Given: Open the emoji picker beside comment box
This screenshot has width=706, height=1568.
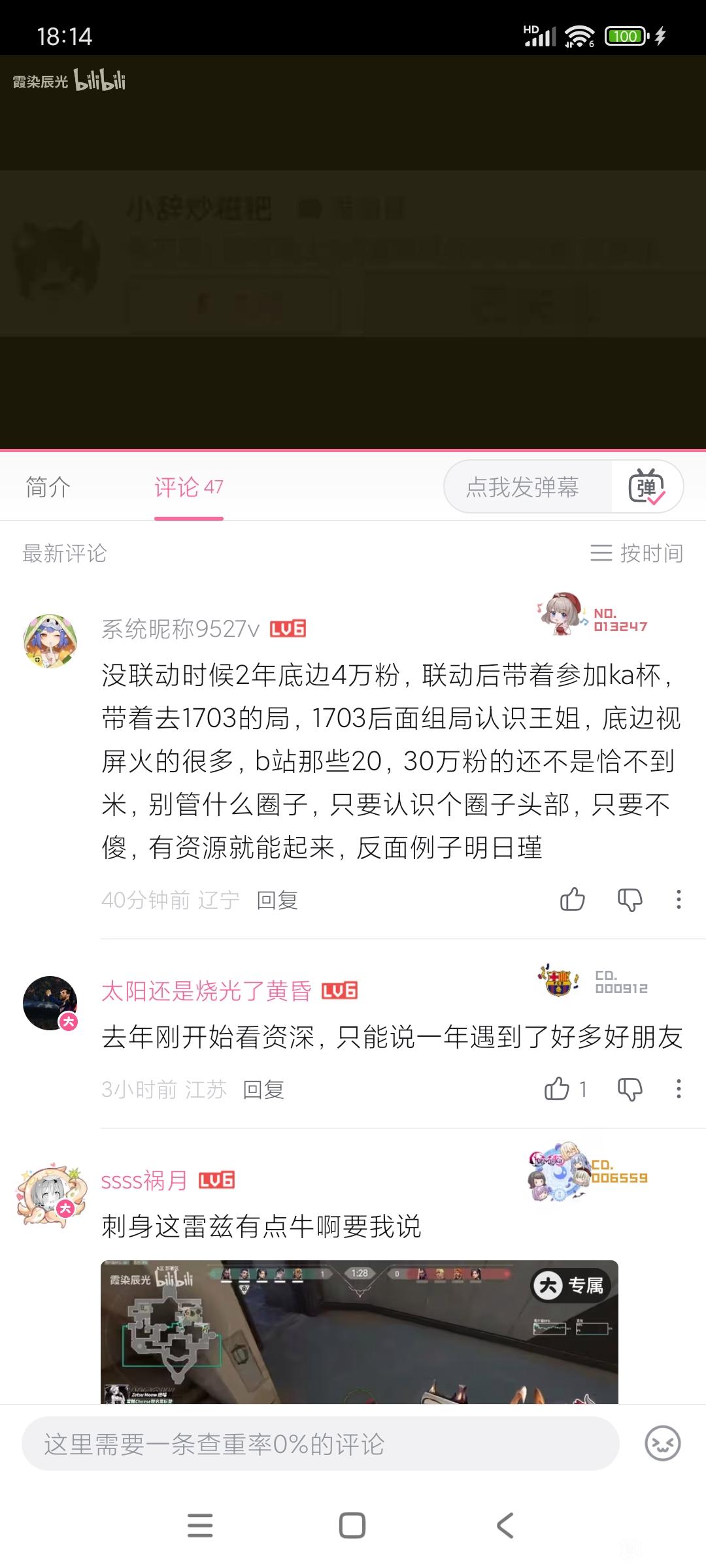Looking at the screenshot, I should point(663,1444).
